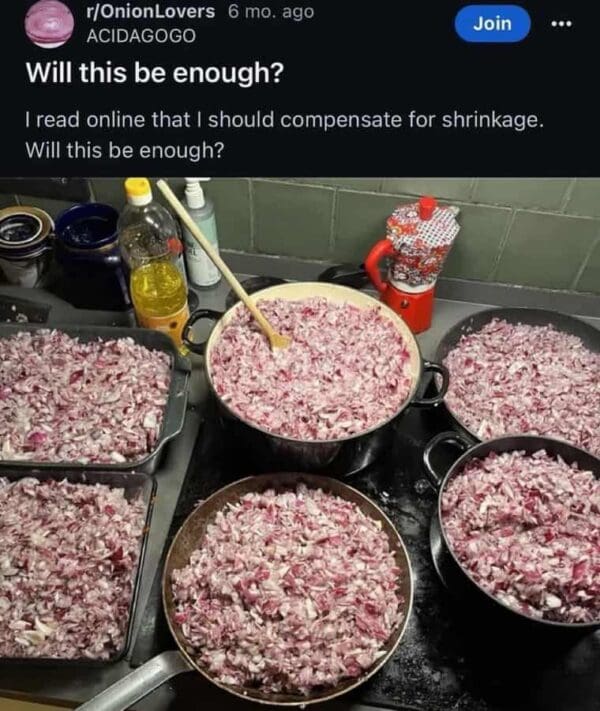Visit the r/OnionLovers subreddit link
600x711 pixels.
150,11
